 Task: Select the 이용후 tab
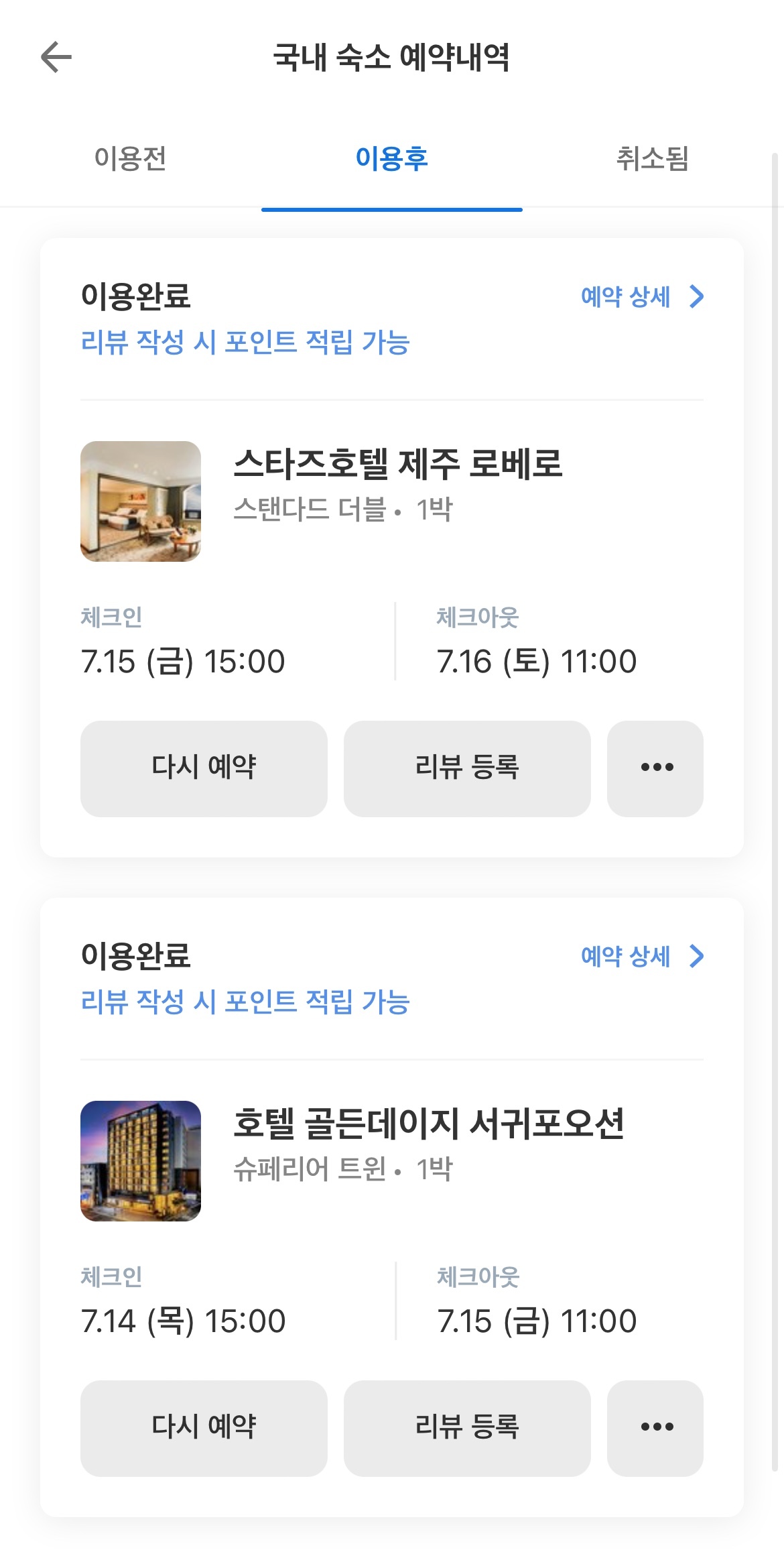pos(391,159)
